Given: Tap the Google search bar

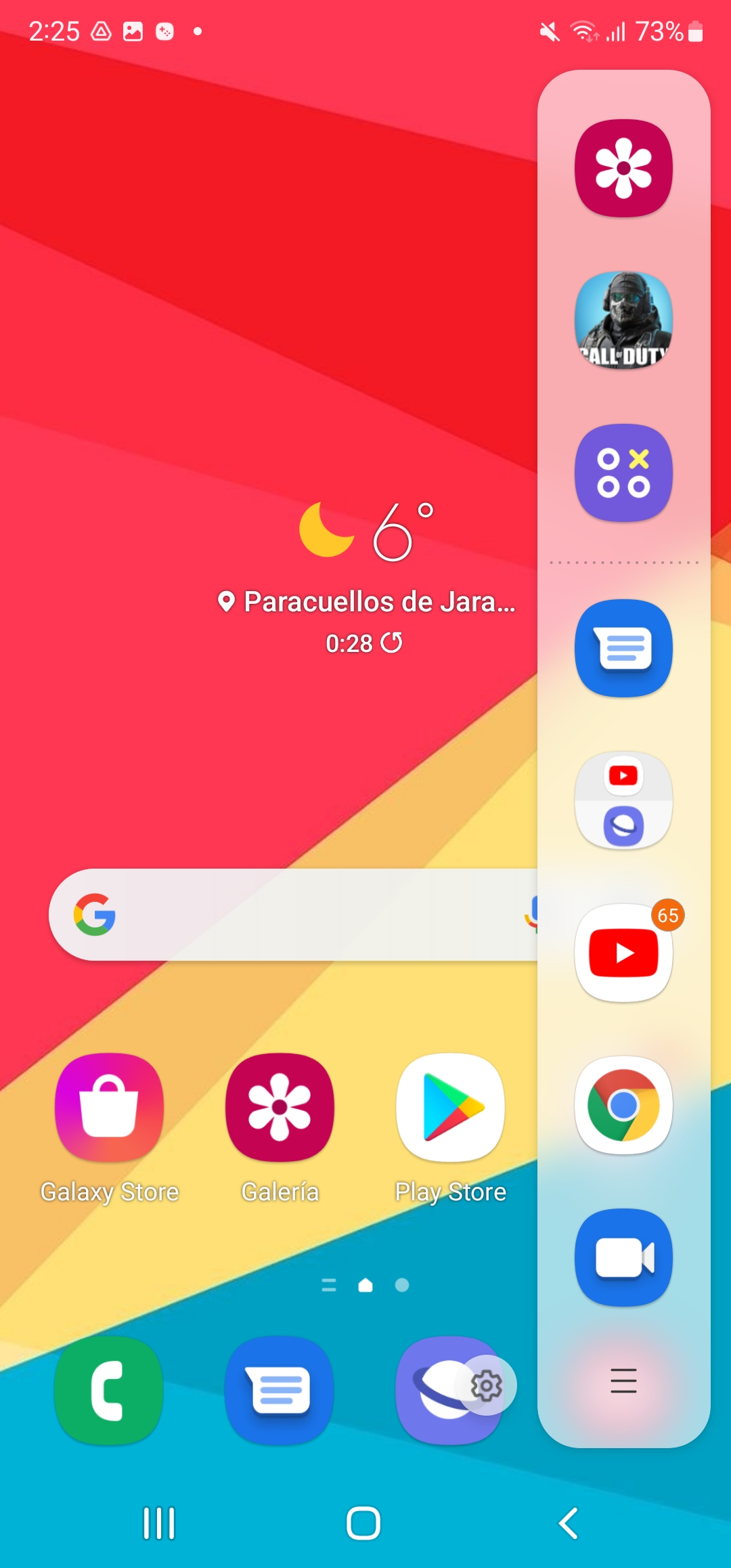Looking at the screenshot, I should pyautogui.click(x=293, y=915).
